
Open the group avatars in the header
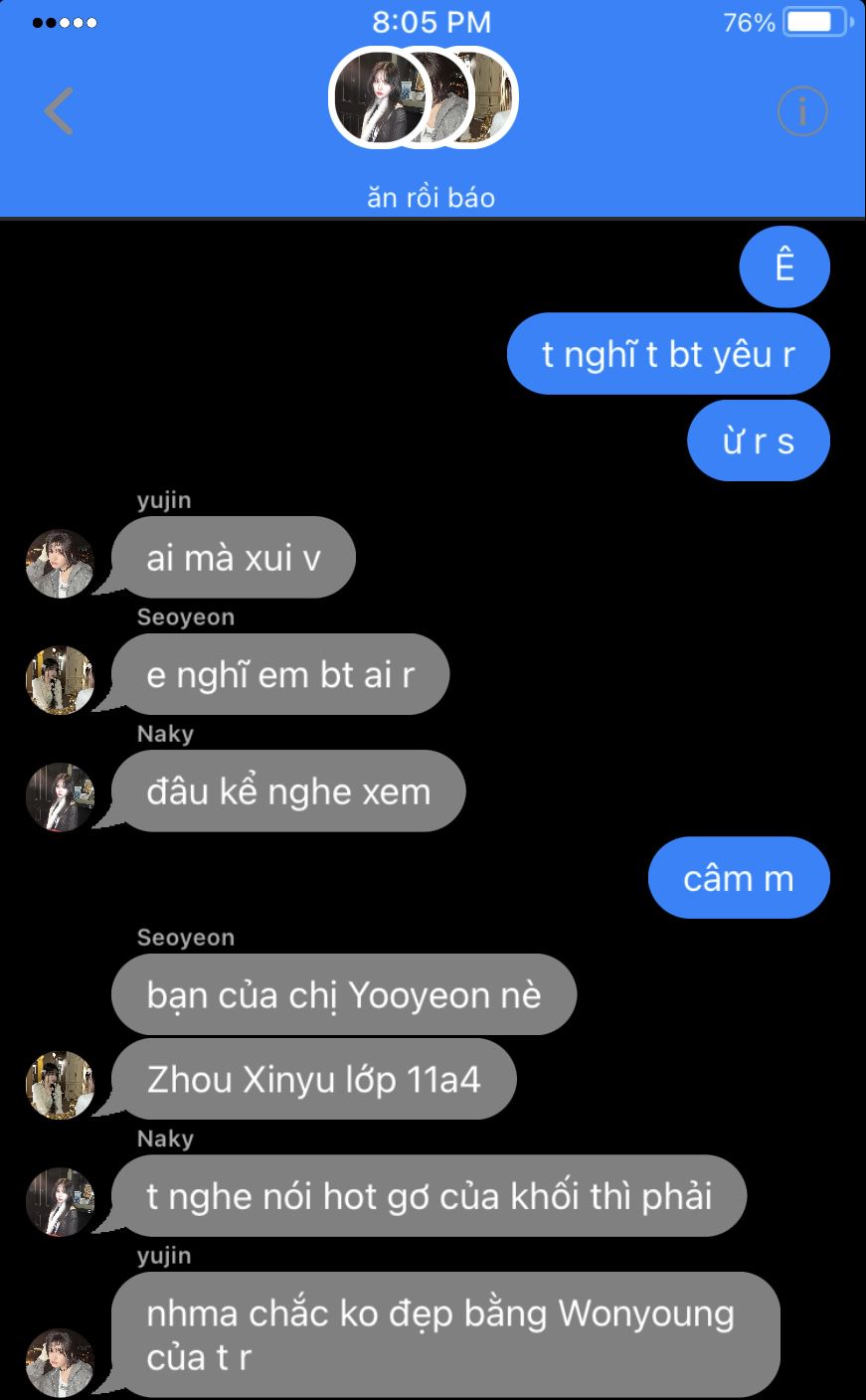[x=423, y=97]
